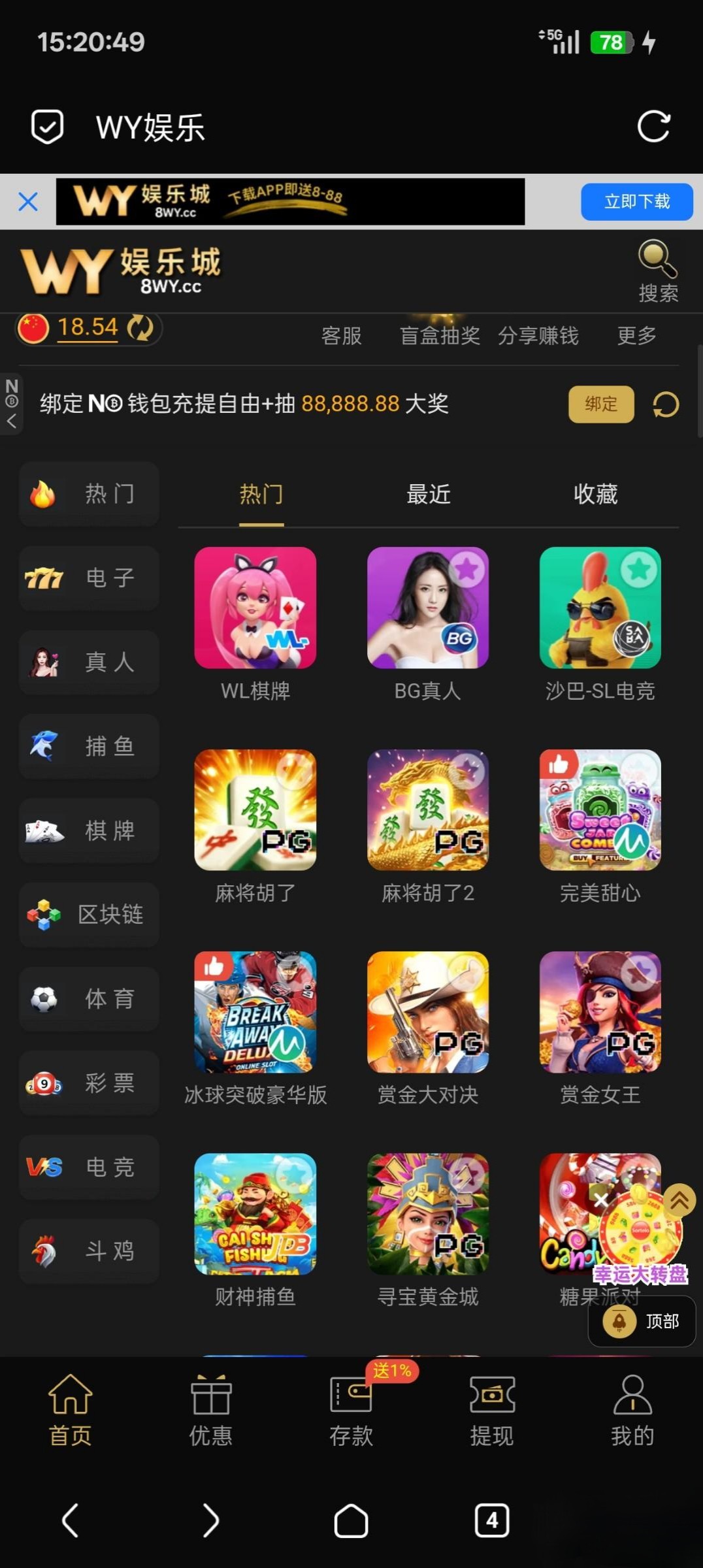The width and height of the screenshot is (703, 1568).
Task: Switch to the 收藏 tab
Action: tap(595, 495)
